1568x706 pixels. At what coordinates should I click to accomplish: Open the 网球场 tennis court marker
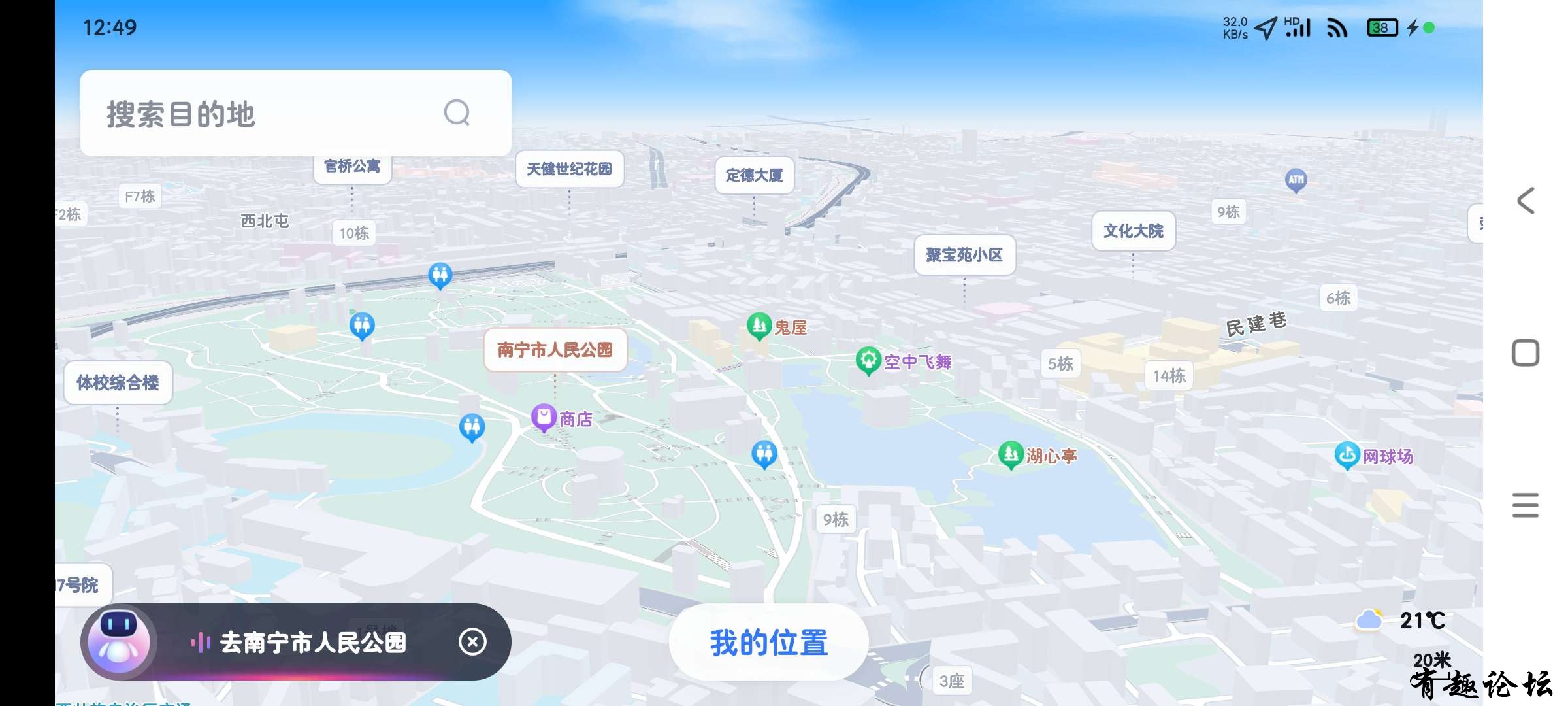1347,455
